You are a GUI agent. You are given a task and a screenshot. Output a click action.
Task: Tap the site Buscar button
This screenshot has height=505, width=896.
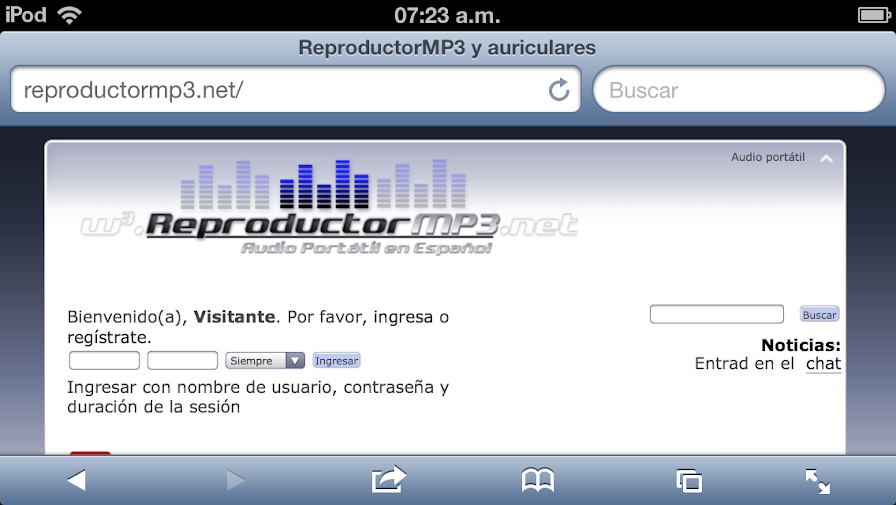[x=819, y=314]
